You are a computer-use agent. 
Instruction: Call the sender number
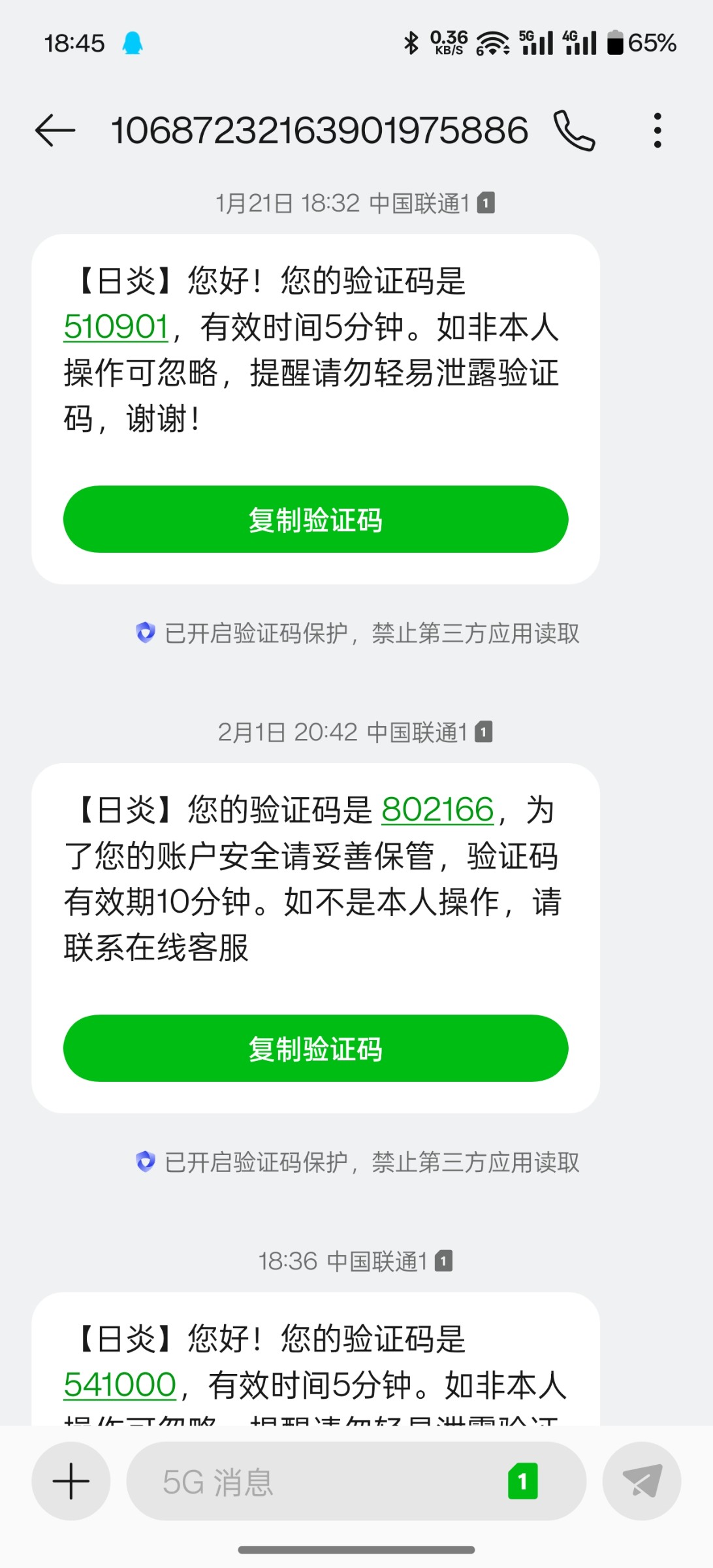click(574, 131)
